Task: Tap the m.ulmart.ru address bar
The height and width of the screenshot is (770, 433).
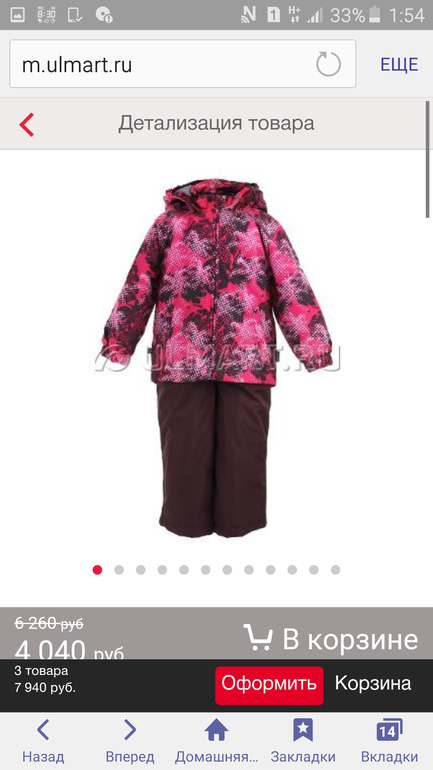Action: coord(183,64)
